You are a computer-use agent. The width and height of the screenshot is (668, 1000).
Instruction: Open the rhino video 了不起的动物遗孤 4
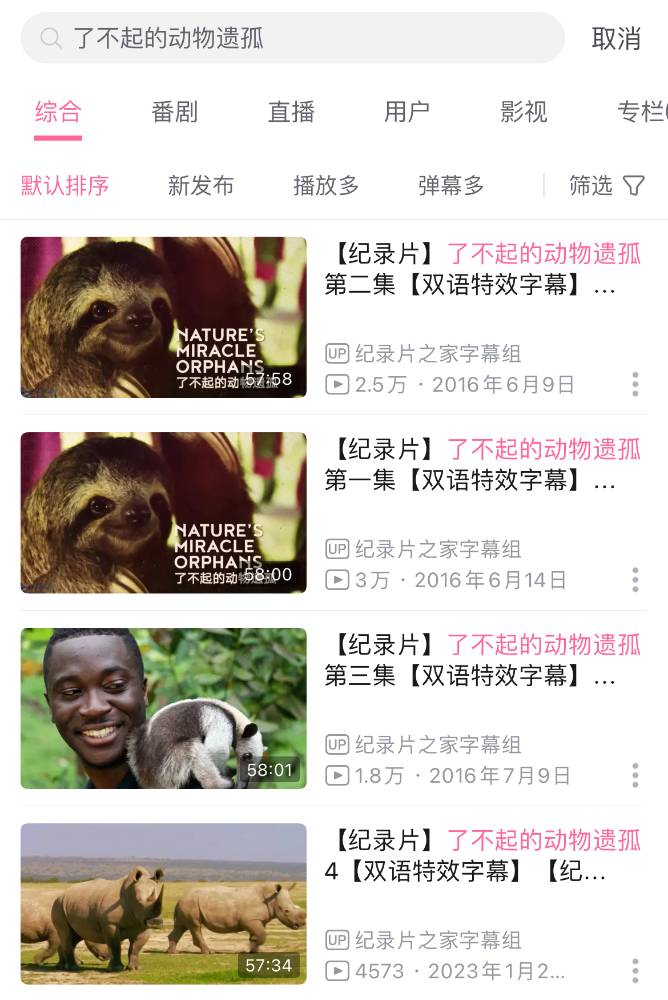coord(164,903)
